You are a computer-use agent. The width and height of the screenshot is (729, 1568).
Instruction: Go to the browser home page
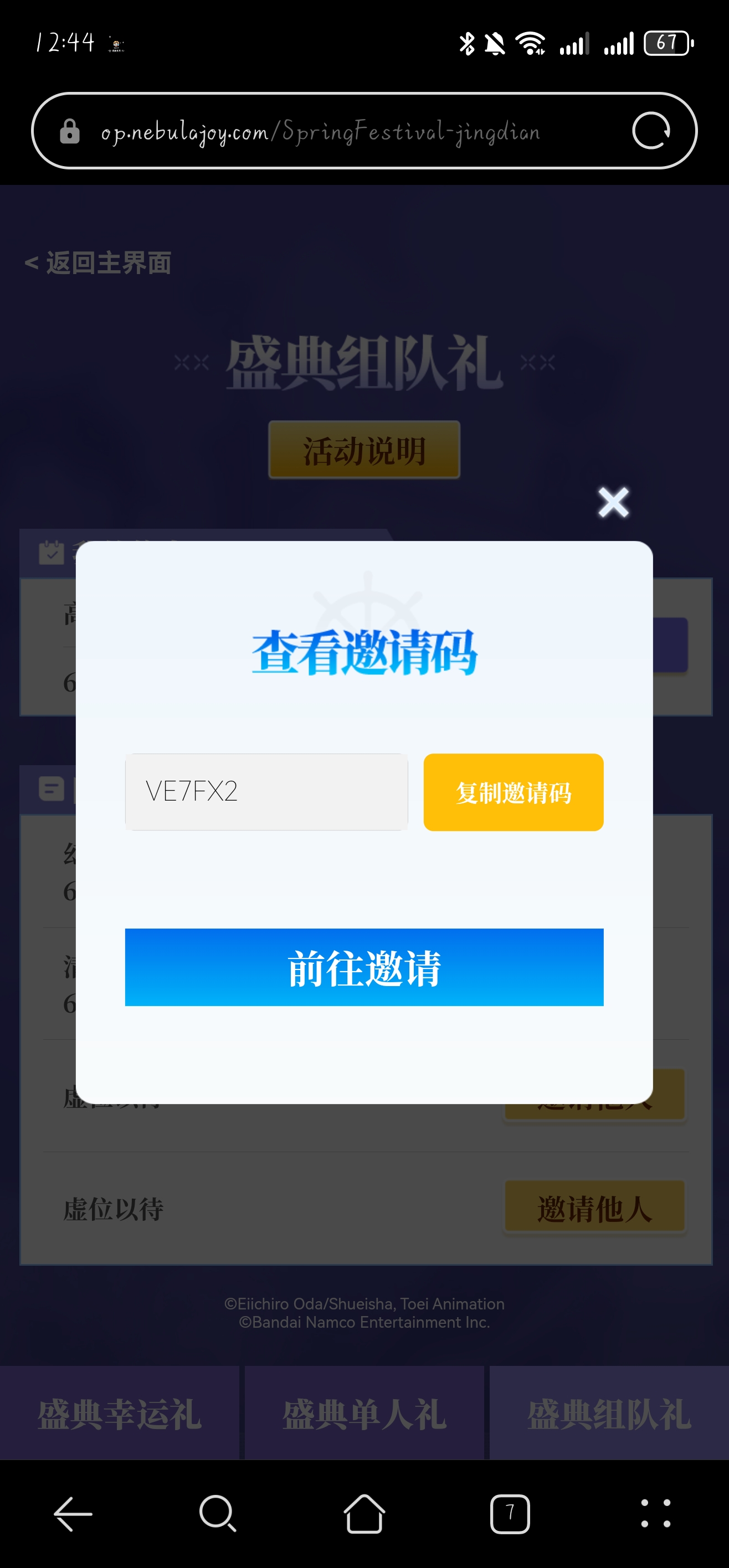(363, 1513)
